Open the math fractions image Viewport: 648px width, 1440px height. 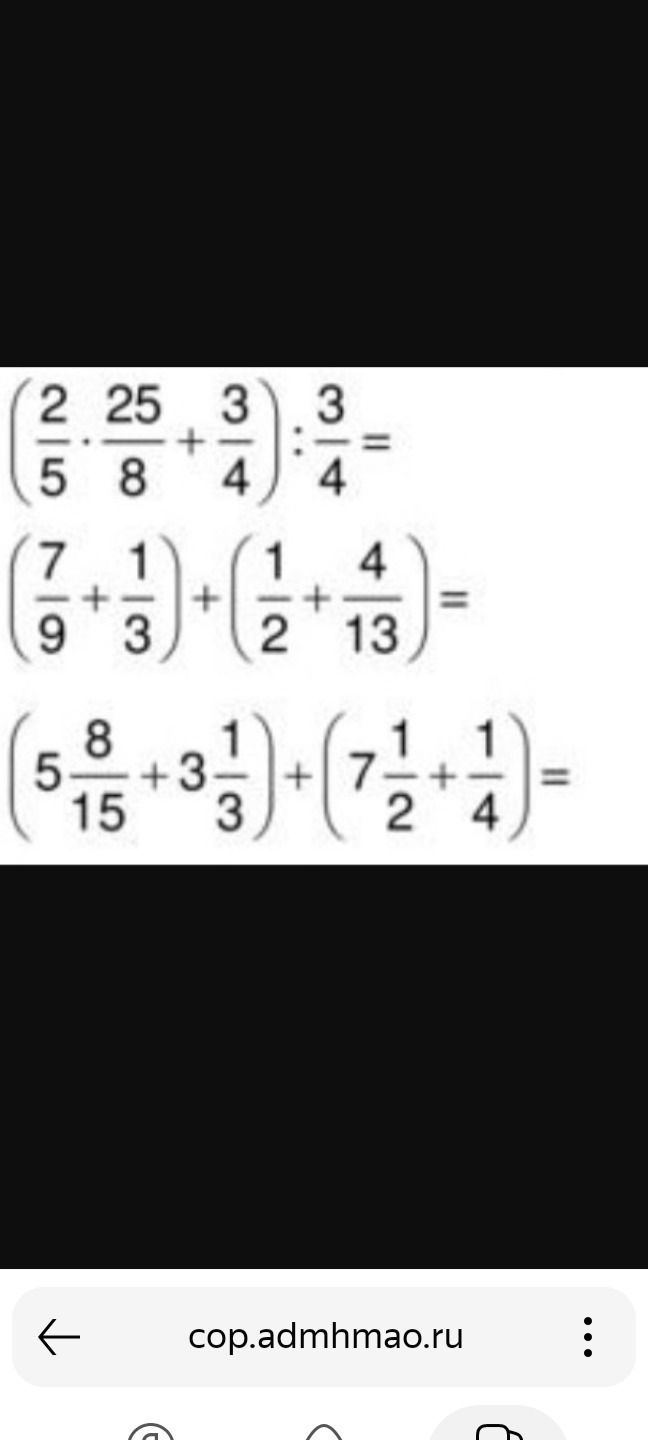tap(324, 616)
